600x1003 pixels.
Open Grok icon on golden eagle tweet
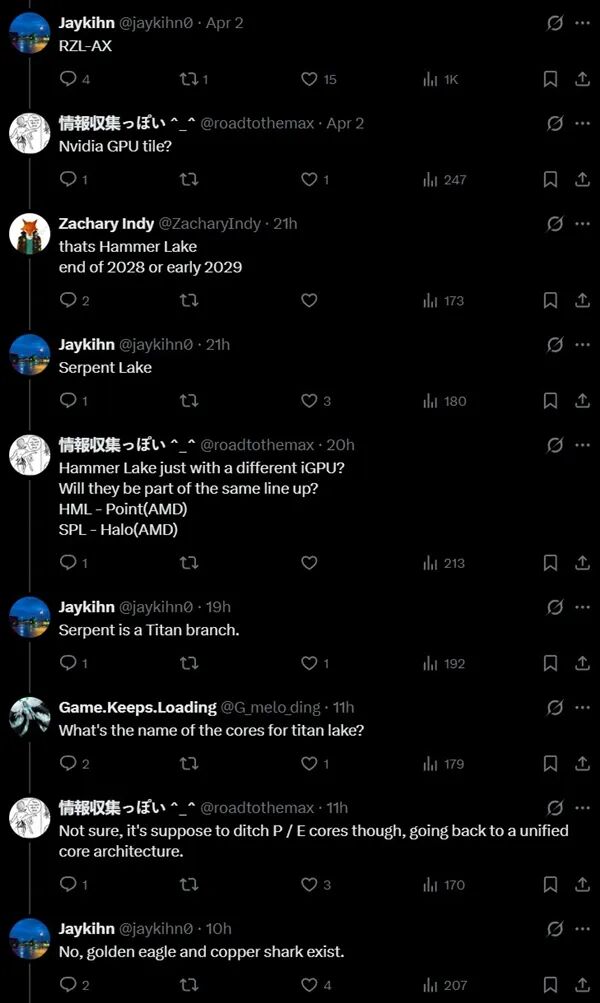click(x=555, y=928)
